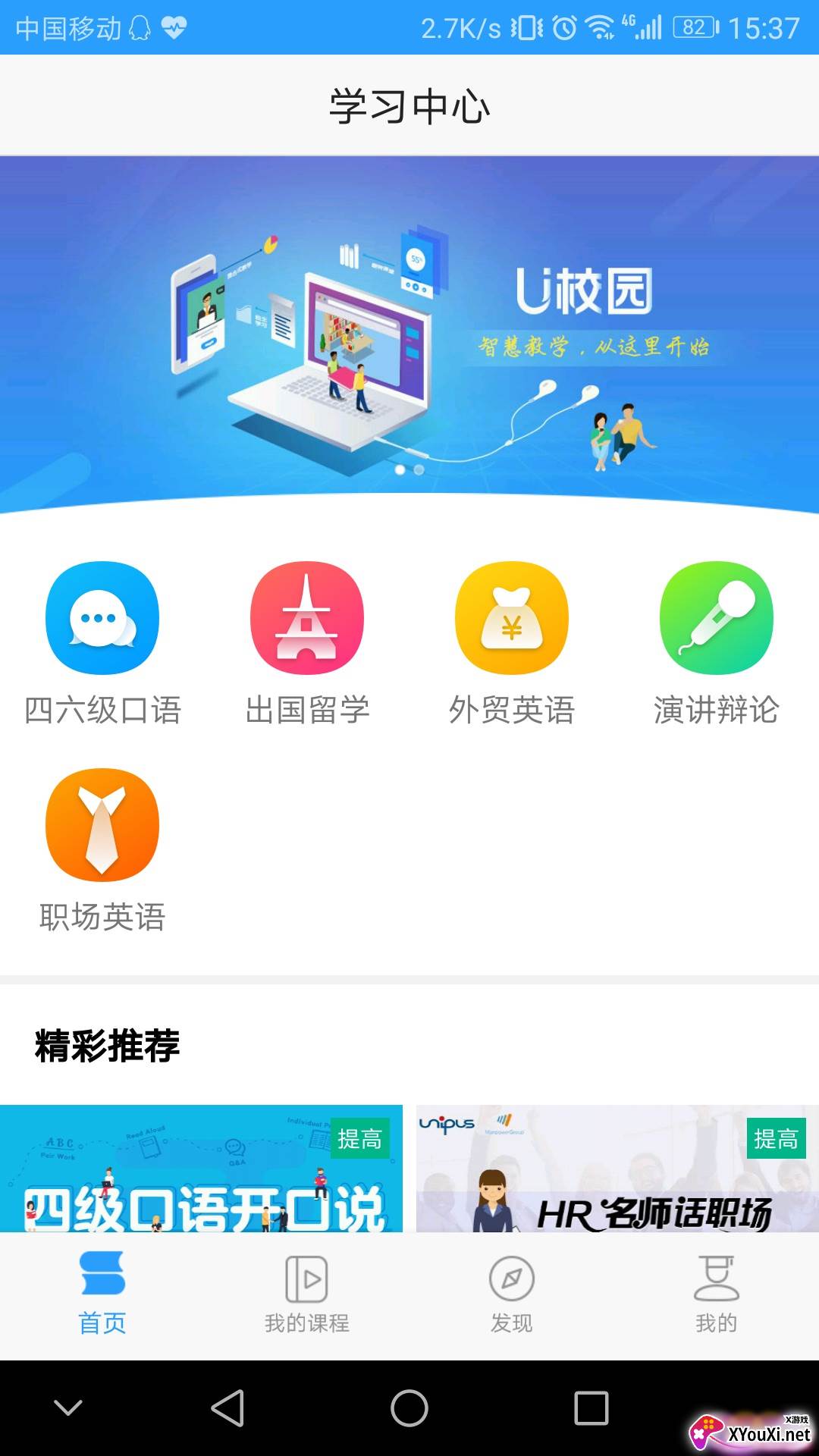Open the 四级口语开口说 course card
Viewport: 819px width, 1456px height.
[201, 1169]
